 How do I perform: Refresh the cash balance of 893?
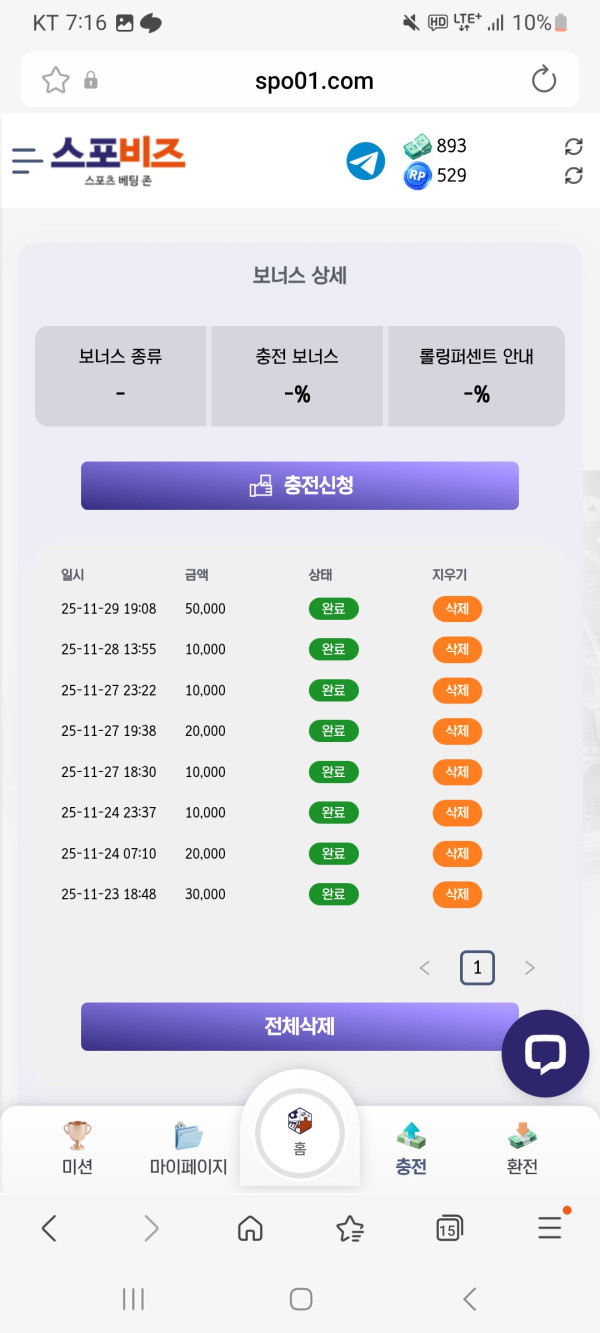tap(573, 146)
